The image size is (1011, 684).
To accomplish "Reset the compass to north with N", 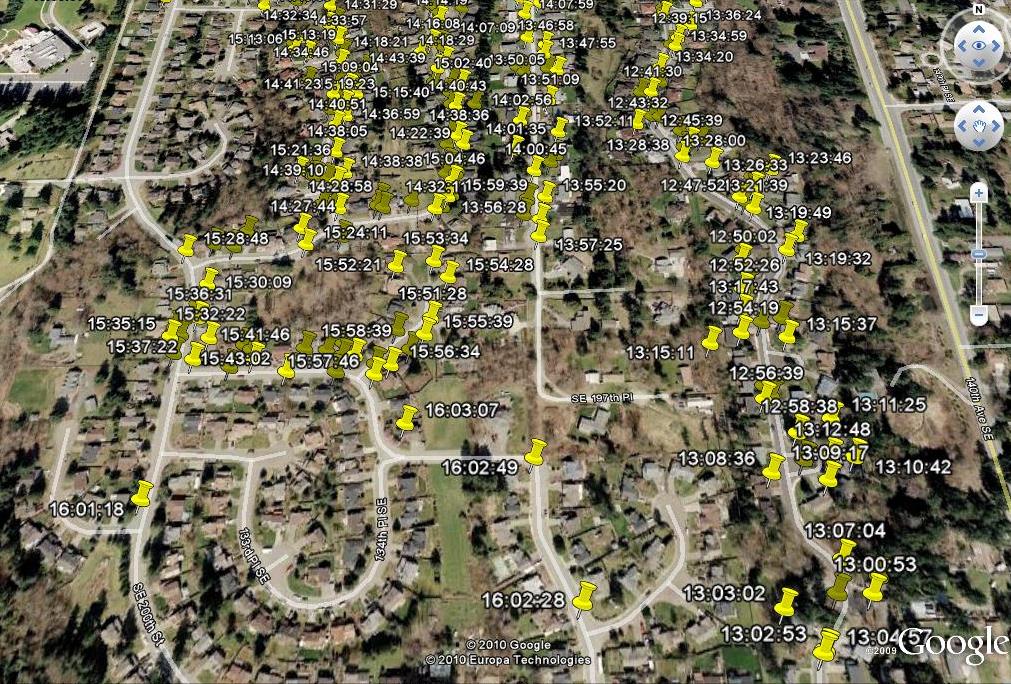I will [x=979, y=11].
